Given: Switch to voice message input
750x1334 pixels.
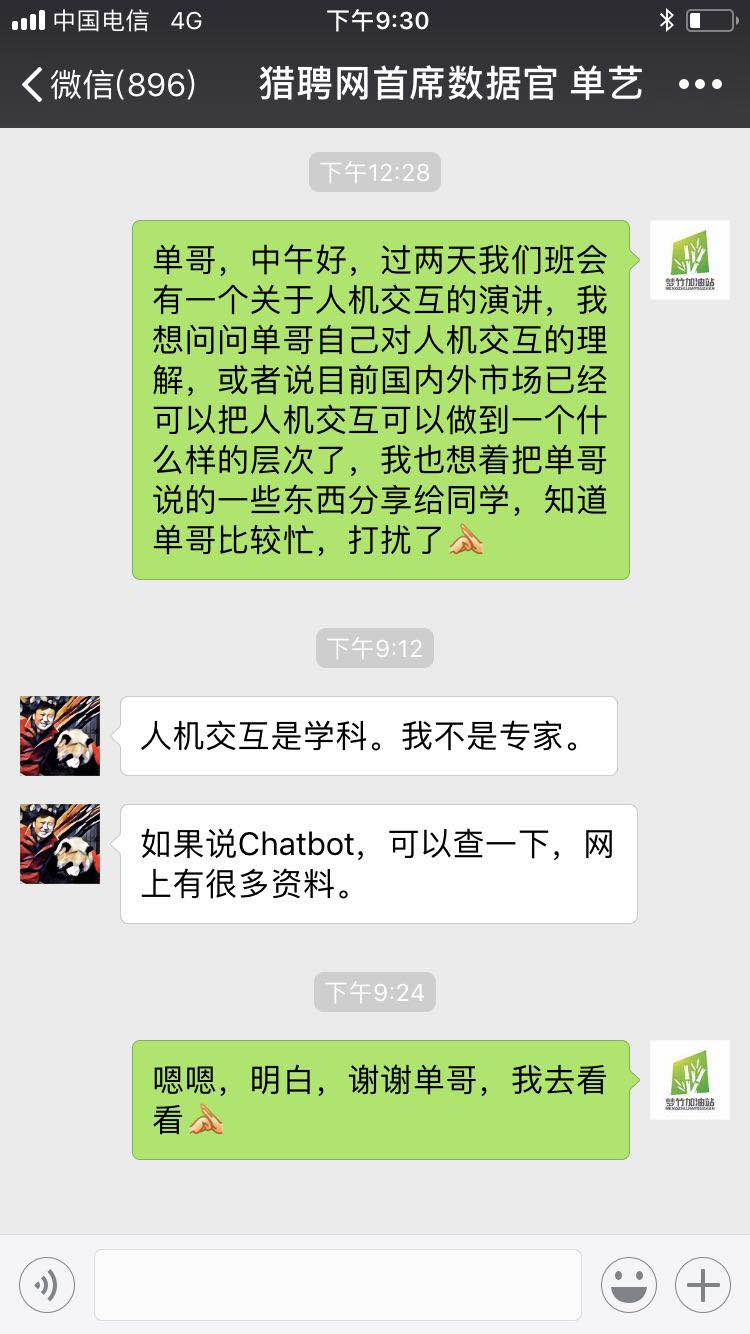Looking at the screenshot, I should [x=47, y=1284].
